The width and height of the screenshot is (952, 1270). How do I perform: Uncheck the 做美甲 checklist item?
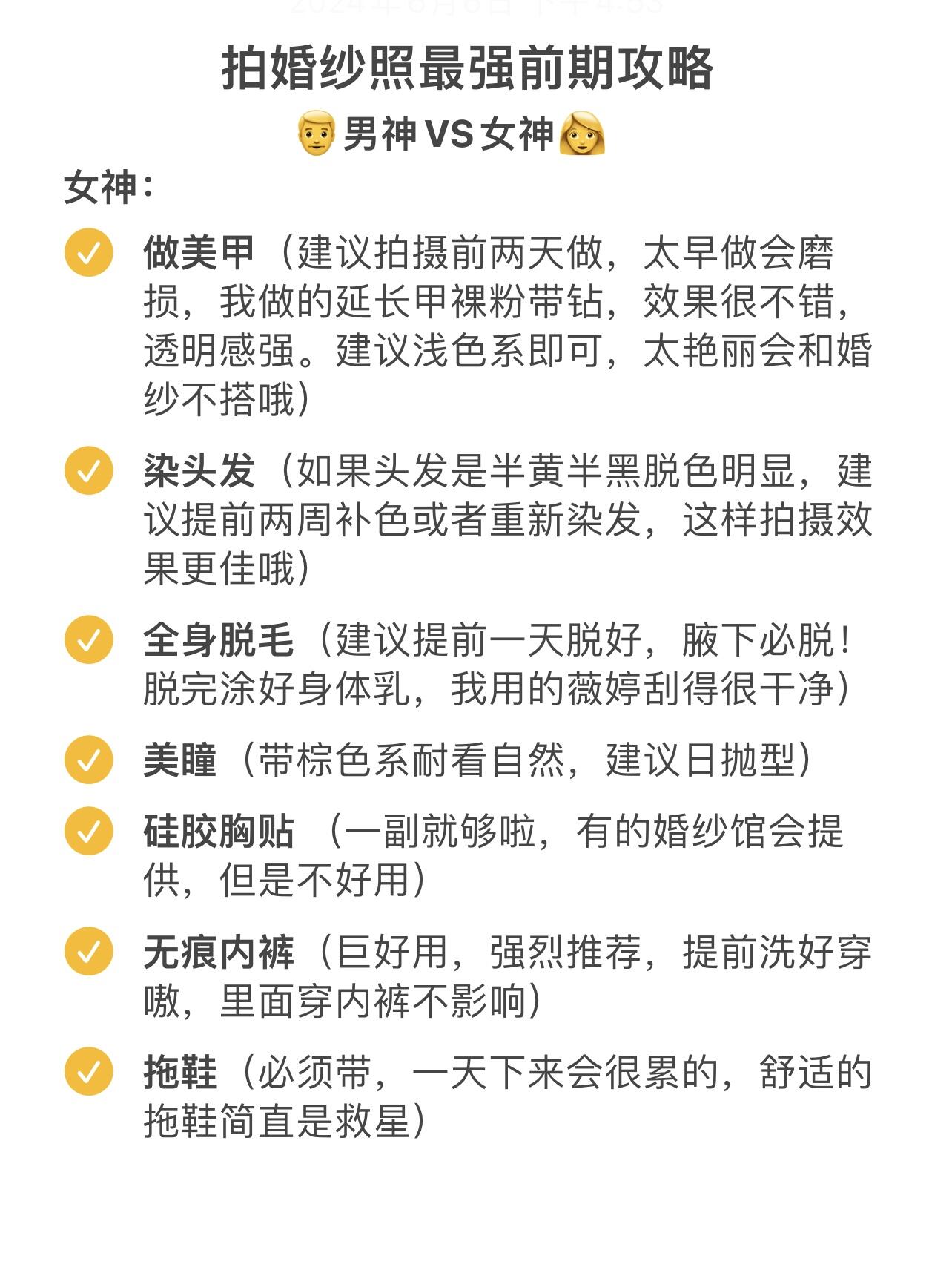(x=88, y=253)
